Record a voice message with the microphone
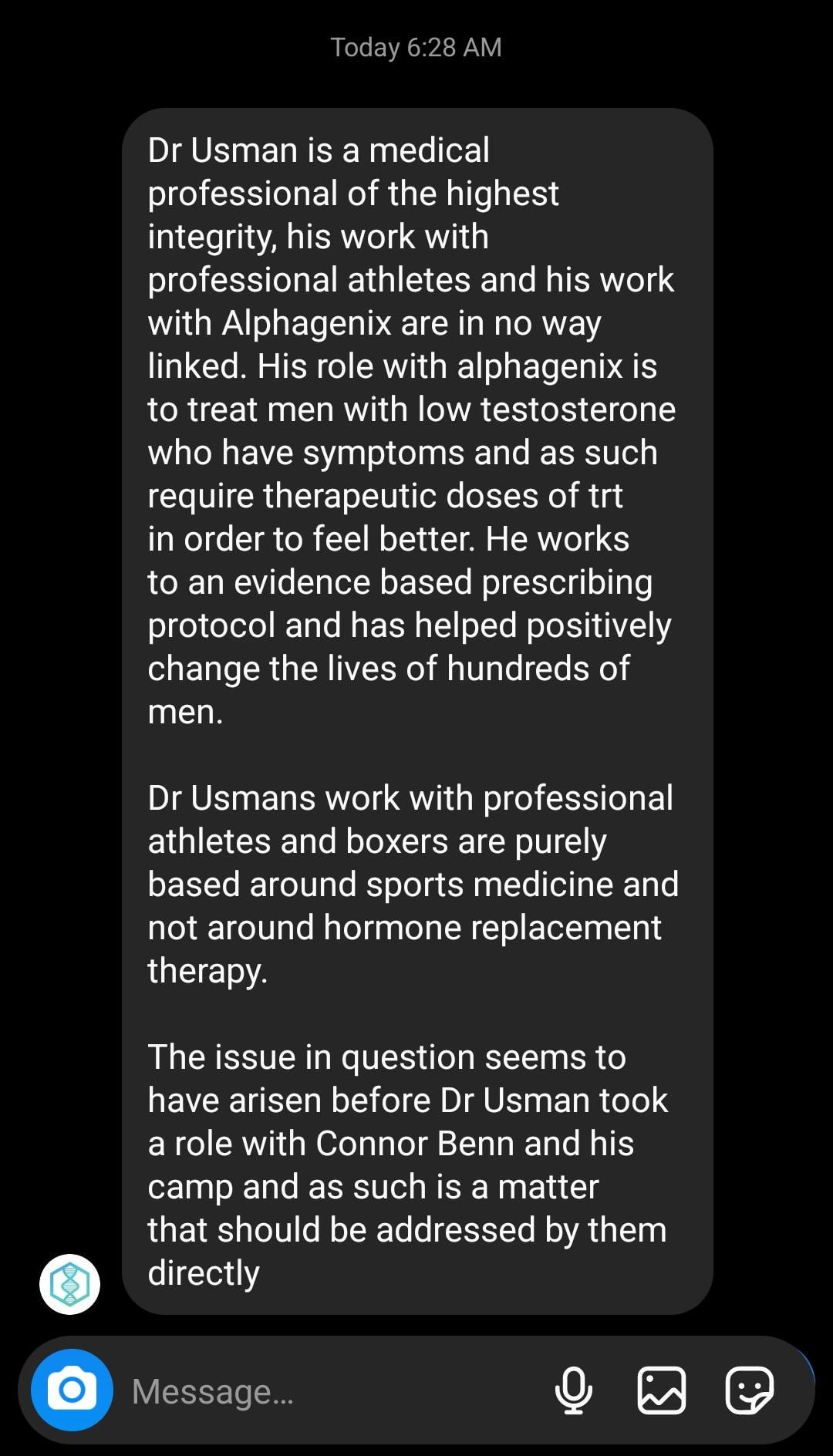This screenshot has width=833, height=1456. pyautogui.click(x=574, y=1390)
